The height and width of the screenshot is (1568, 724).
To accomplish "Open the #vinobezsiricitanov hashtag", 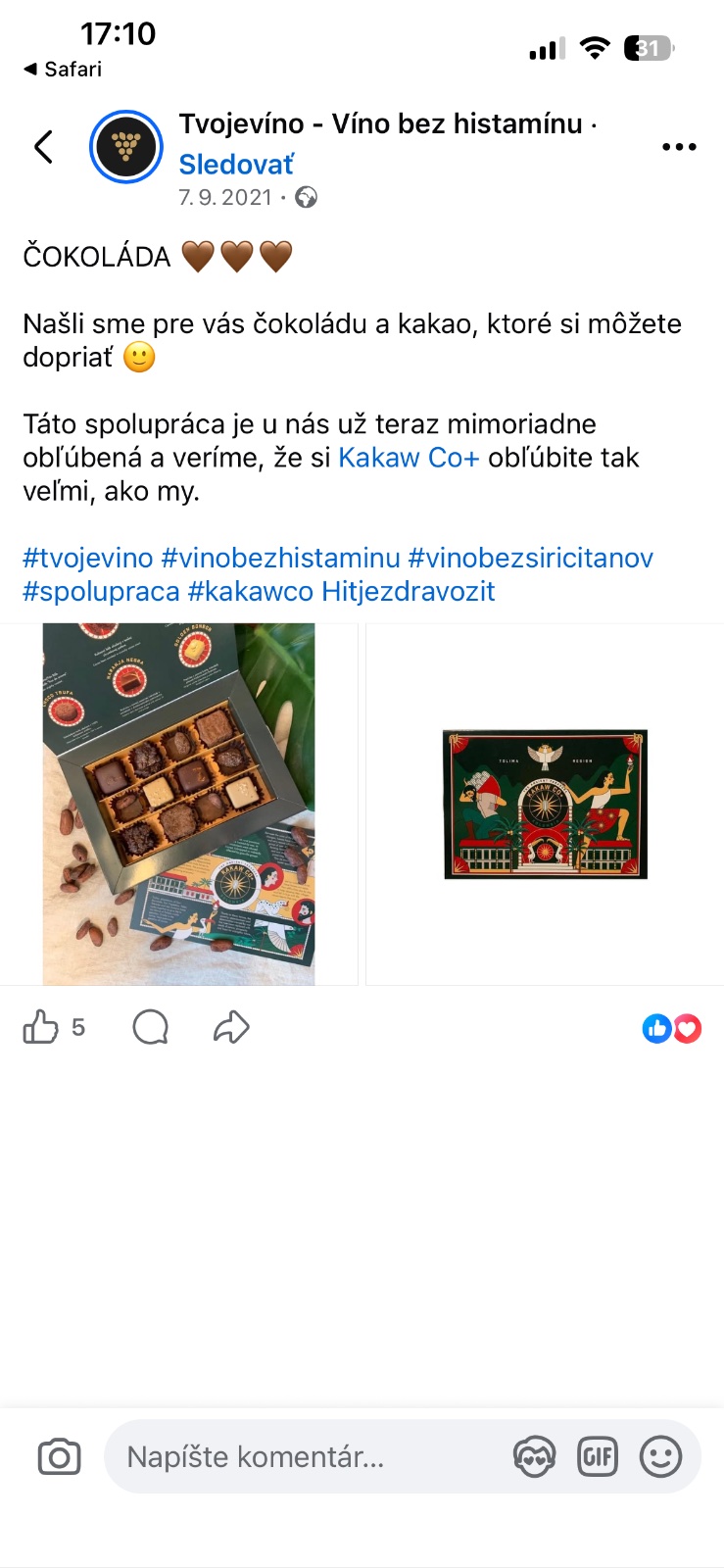I will [530, 558].
